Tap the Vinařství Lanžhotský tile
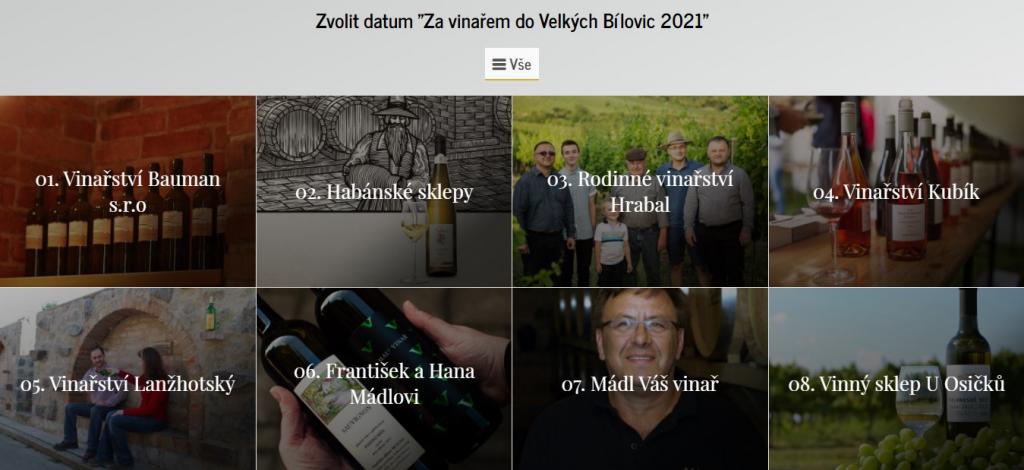Image resolution: width=1024 pixels, height=470 pixels. coord(128,383)
